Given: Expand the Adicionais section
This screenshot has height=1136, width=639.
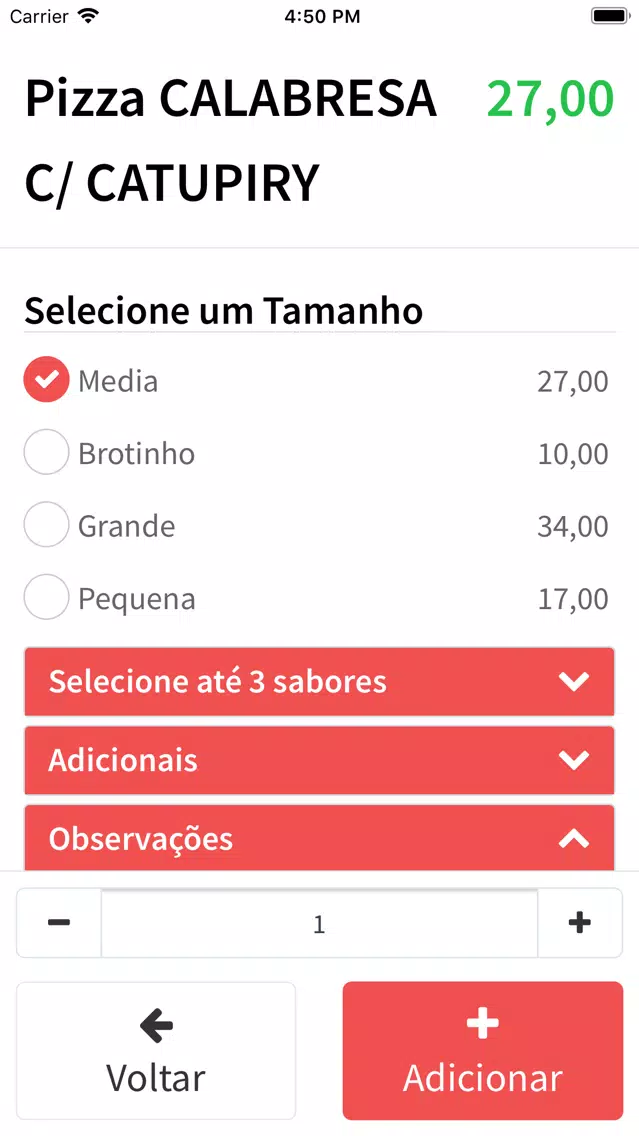Looking at the screenshot, I should [320, 761].
